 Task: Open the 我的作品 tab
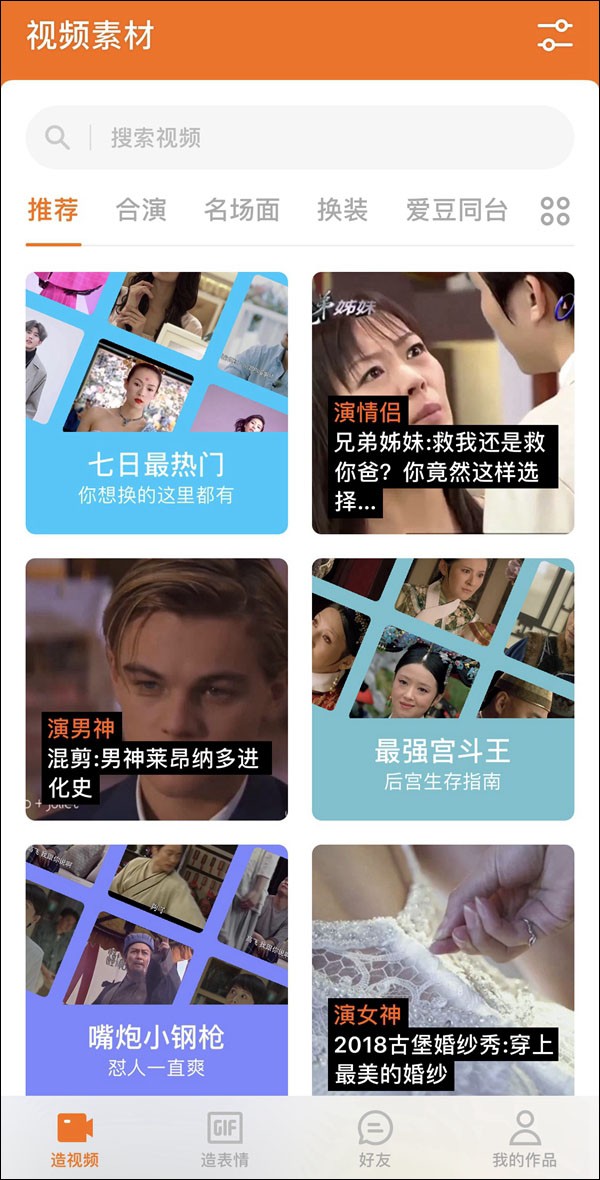click(x=524, y=1140)
